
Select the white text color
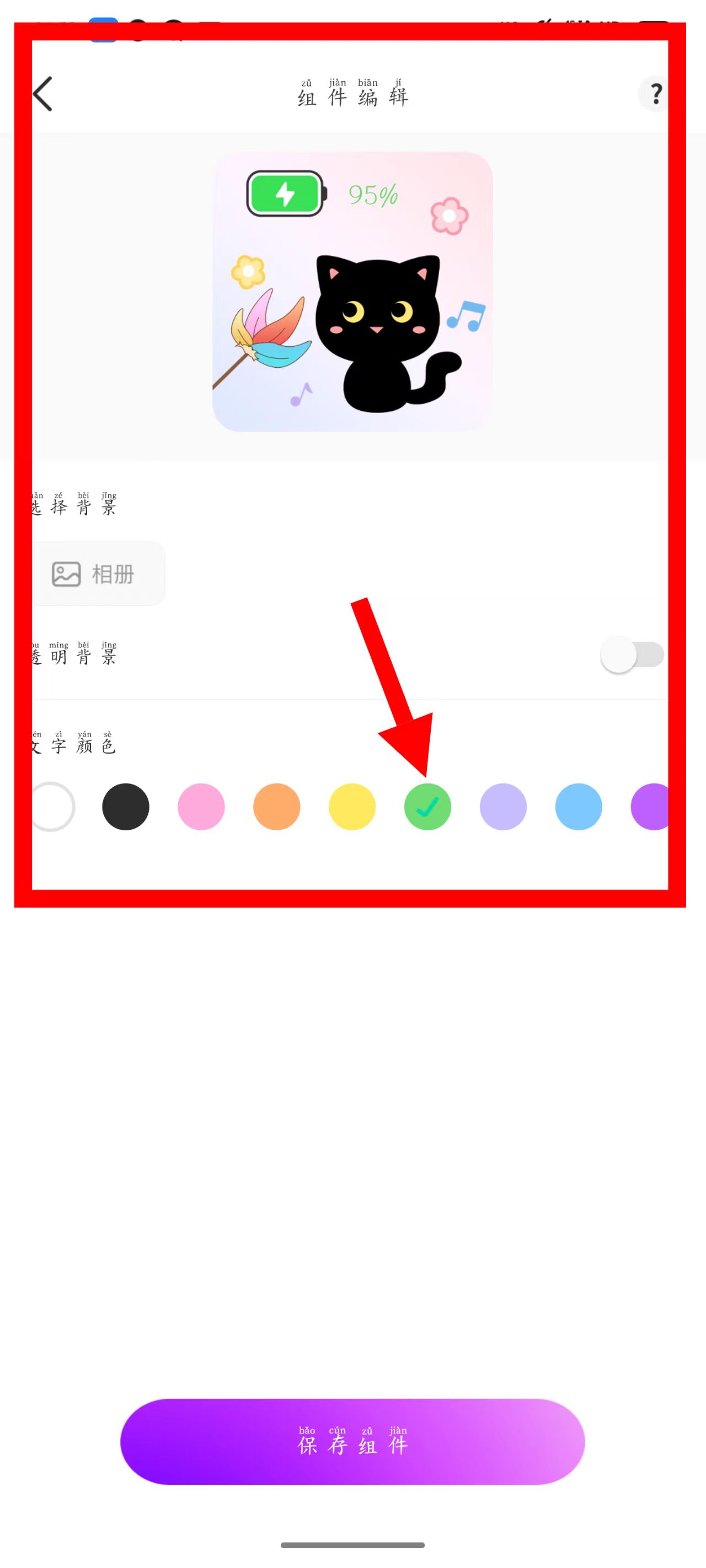53,807
